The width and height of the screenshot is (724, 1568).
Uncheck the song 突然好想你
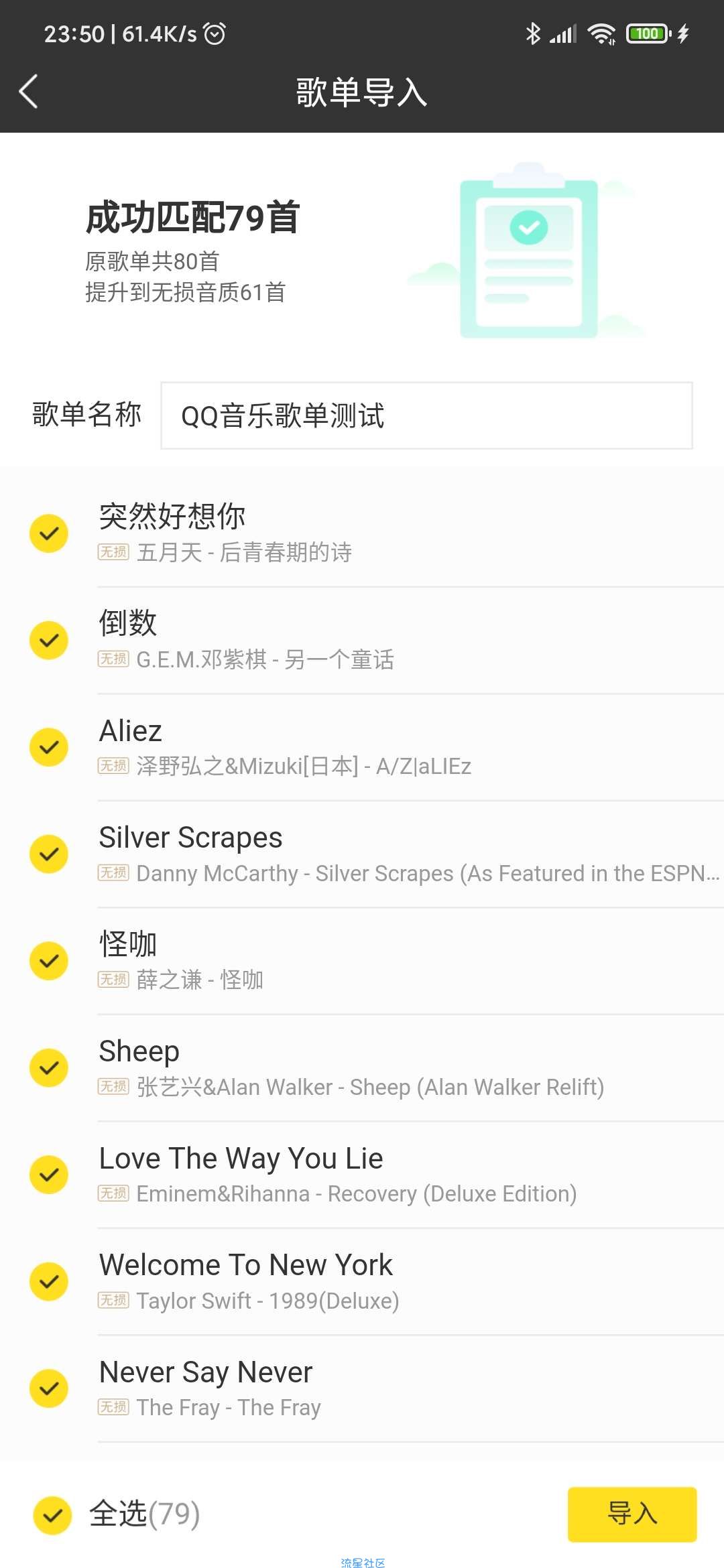point(49,533)
